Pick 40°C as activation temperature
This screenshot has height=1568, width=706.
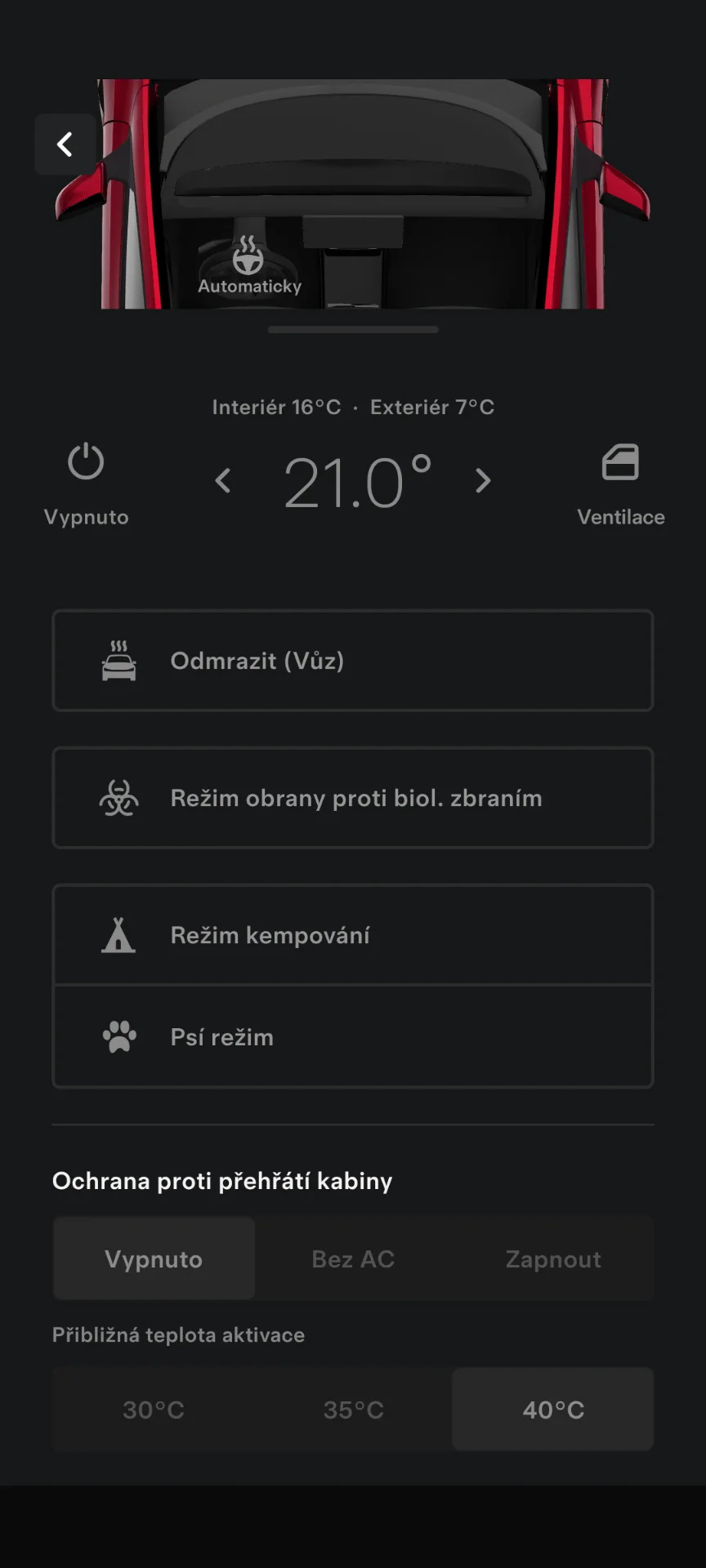(553, 1410)
